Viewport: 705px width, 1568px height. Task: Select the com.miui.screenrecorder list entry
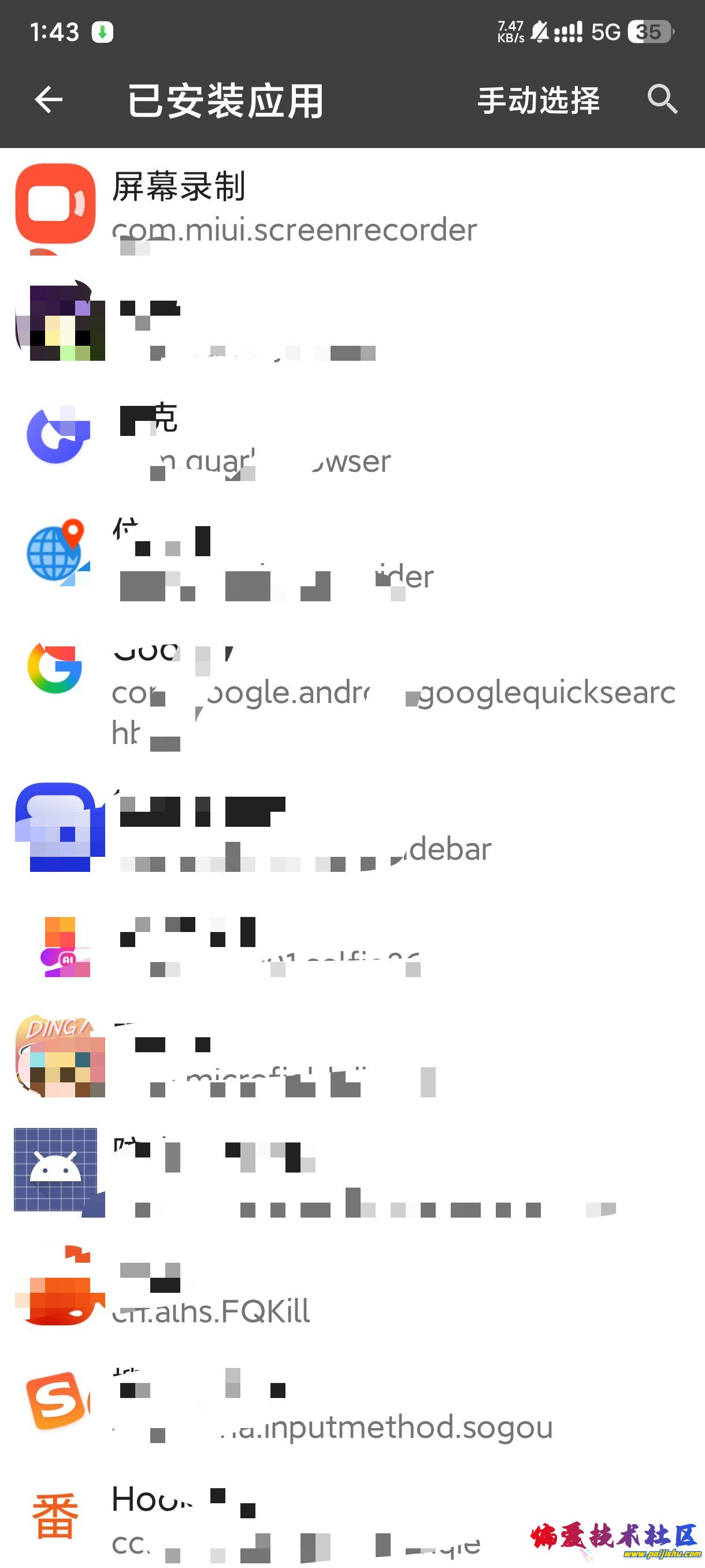tap(296, 230)
